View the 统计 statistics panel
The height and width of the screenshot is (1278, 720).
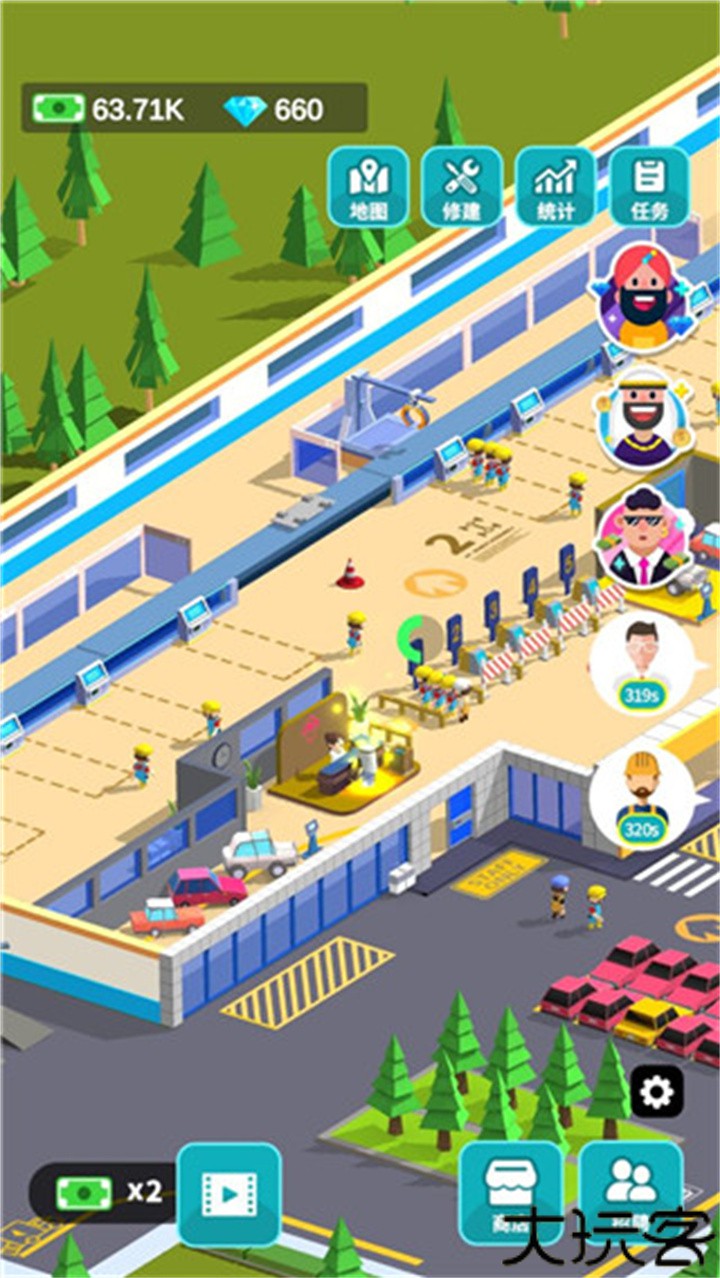coord(555,187)
